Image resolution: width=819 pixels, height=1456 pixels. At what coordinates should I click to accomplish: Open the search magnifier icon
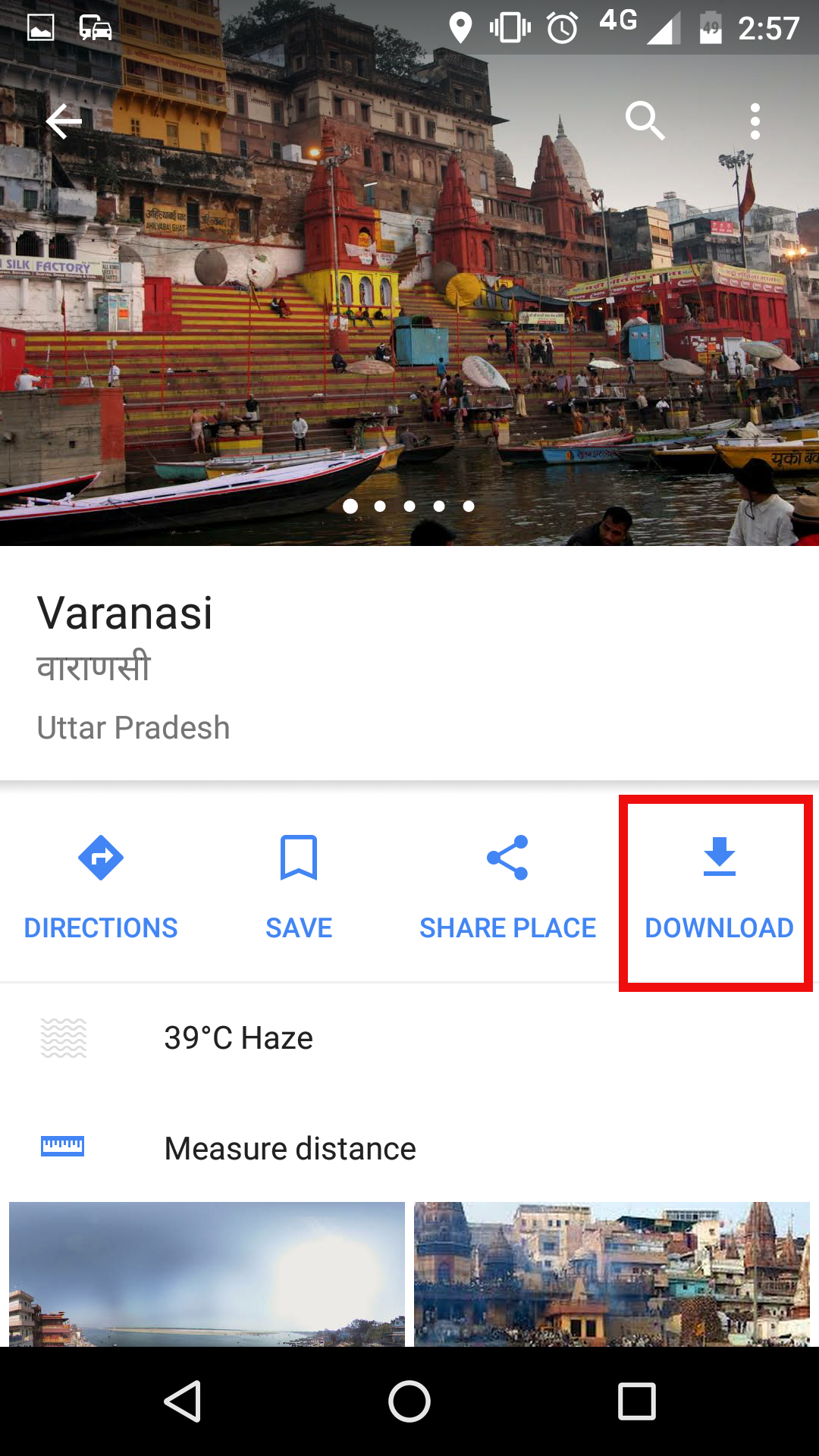tap(645, 121)
